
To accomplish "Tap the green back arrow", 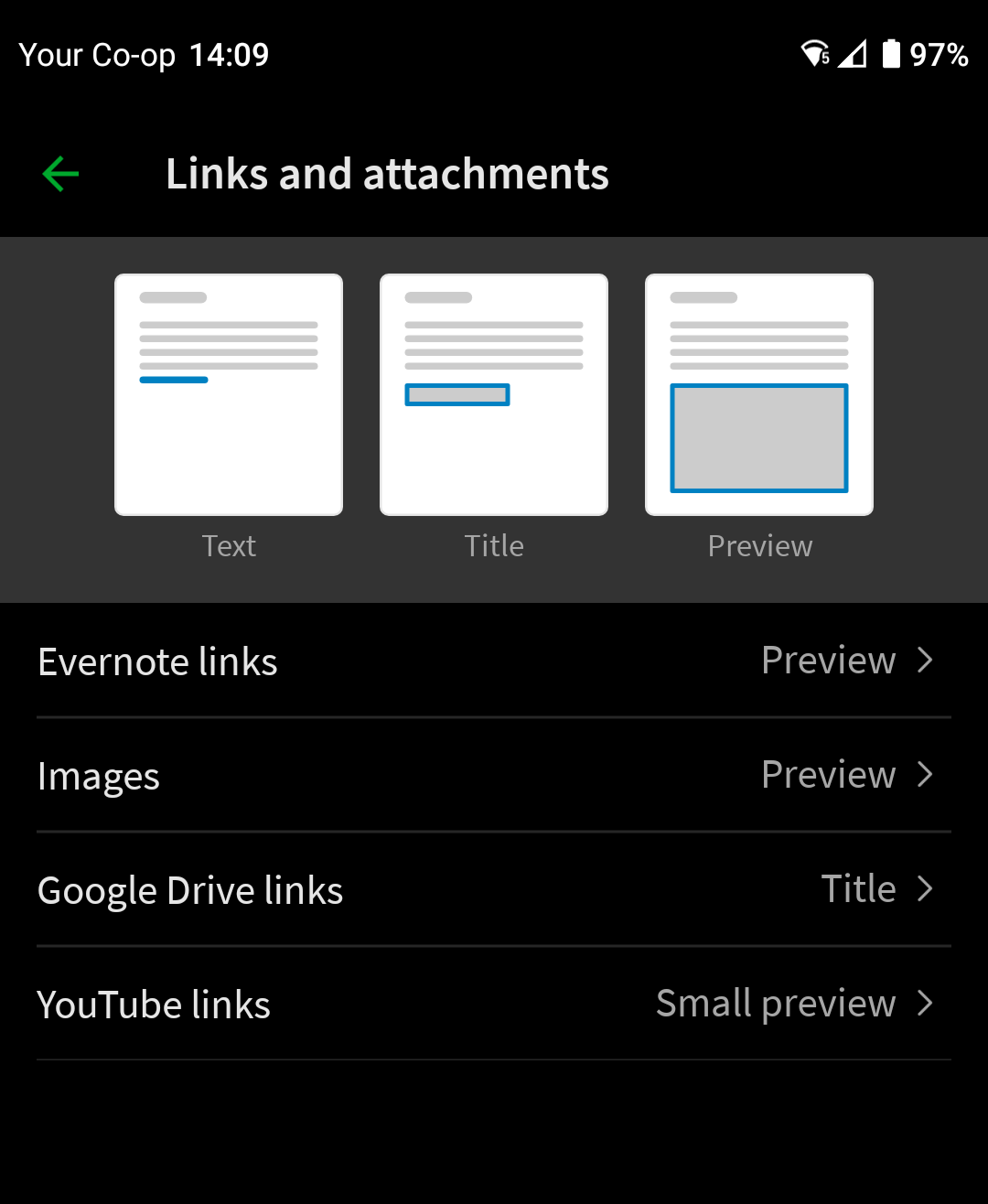I will point(60,174).
